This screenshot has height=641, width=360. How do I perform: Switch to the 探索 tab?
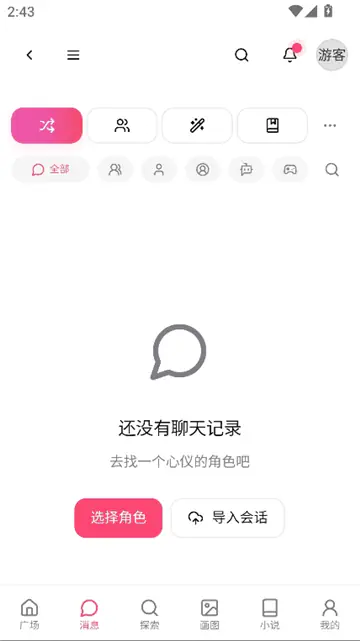pyautogui.click(x=149, y=613)
